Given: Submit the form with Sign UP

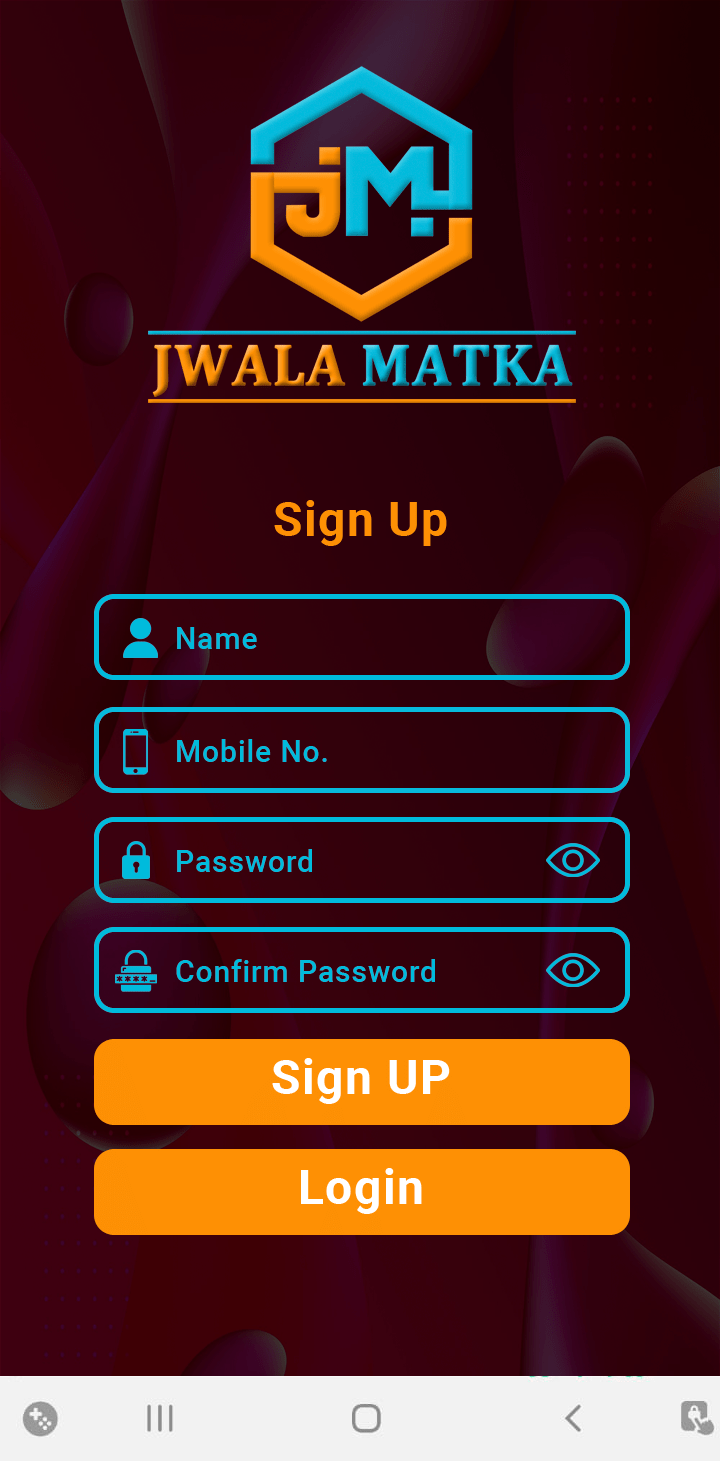Looking at the screenshot, I should click(361, 1081).
